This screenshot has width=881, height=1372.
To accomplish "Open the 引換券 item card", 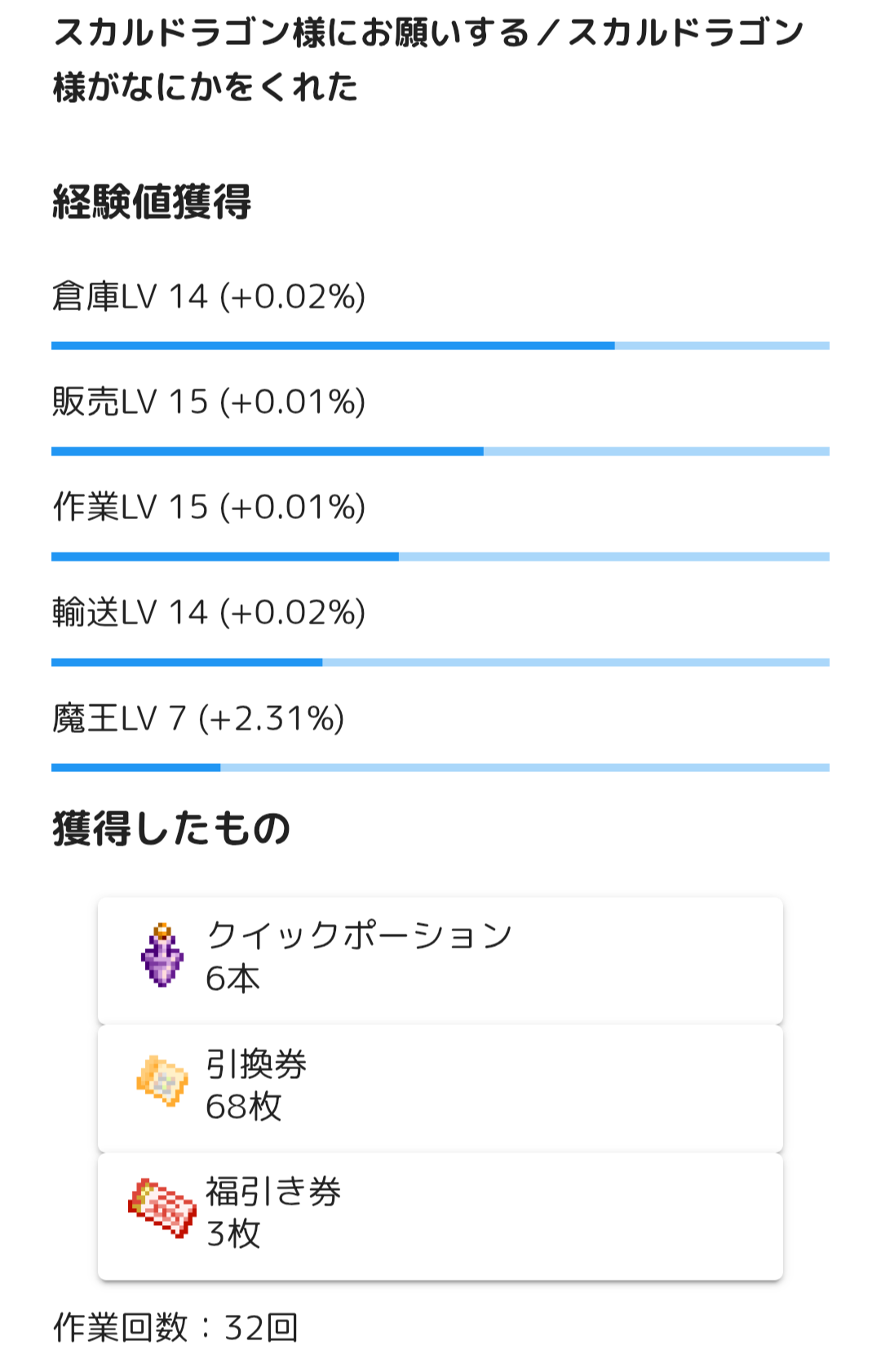I will 440,1087.
